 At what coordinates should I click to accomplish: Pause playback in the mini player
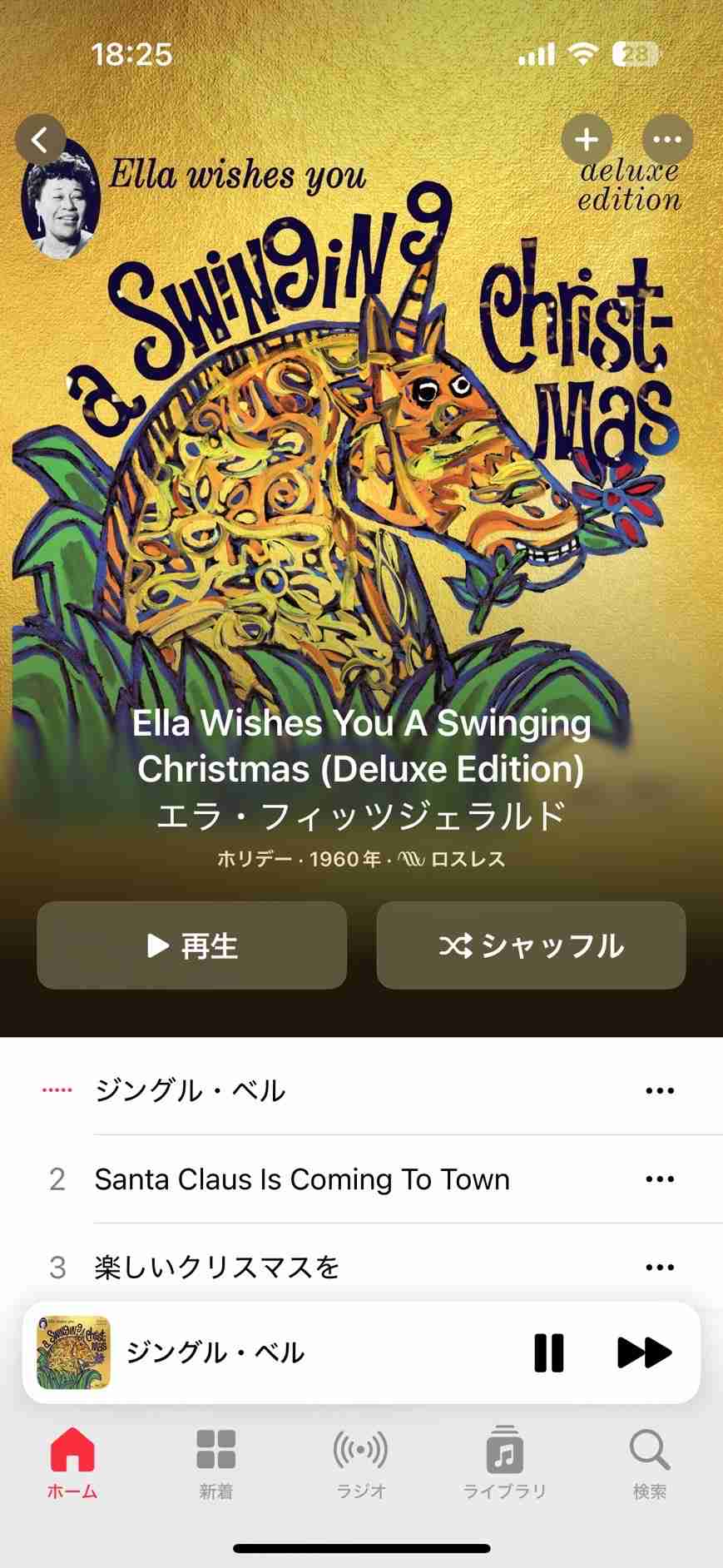(548, 1352)
